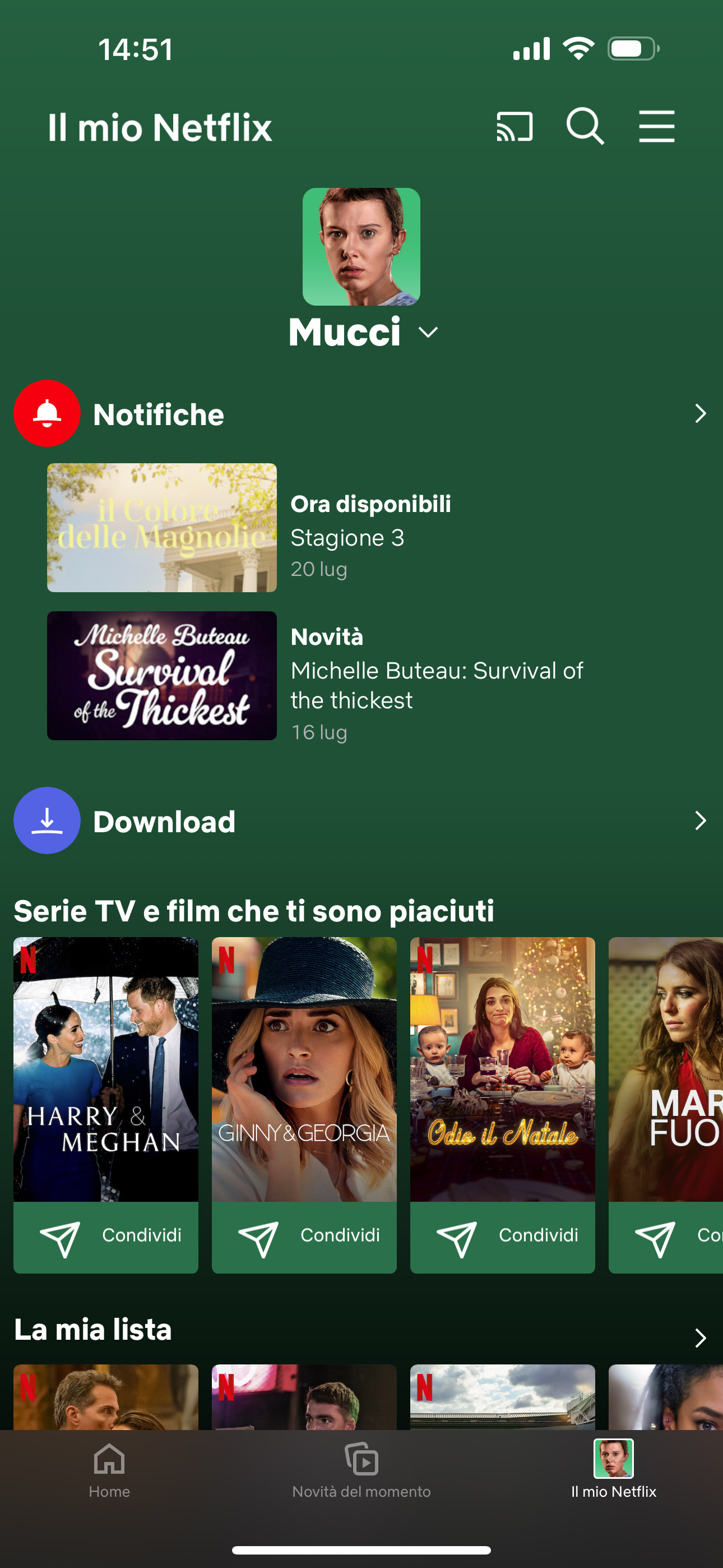Share Harry & Meghan with Condividi
The image size is (723, 1568).
click(x=106, y=1237)
